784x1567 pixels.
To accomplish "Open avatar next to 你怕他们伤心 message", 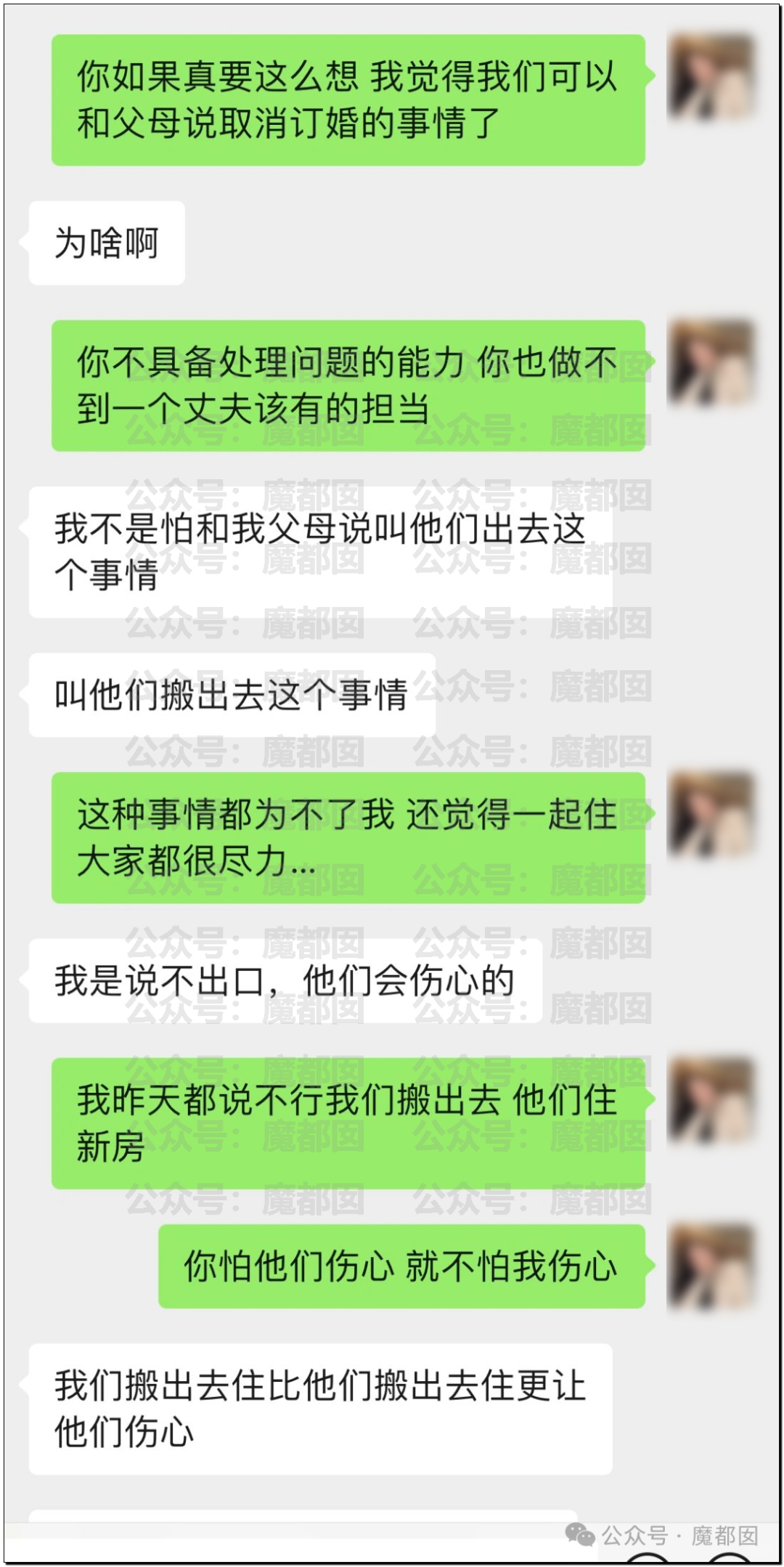I will tap(712, 1267).
